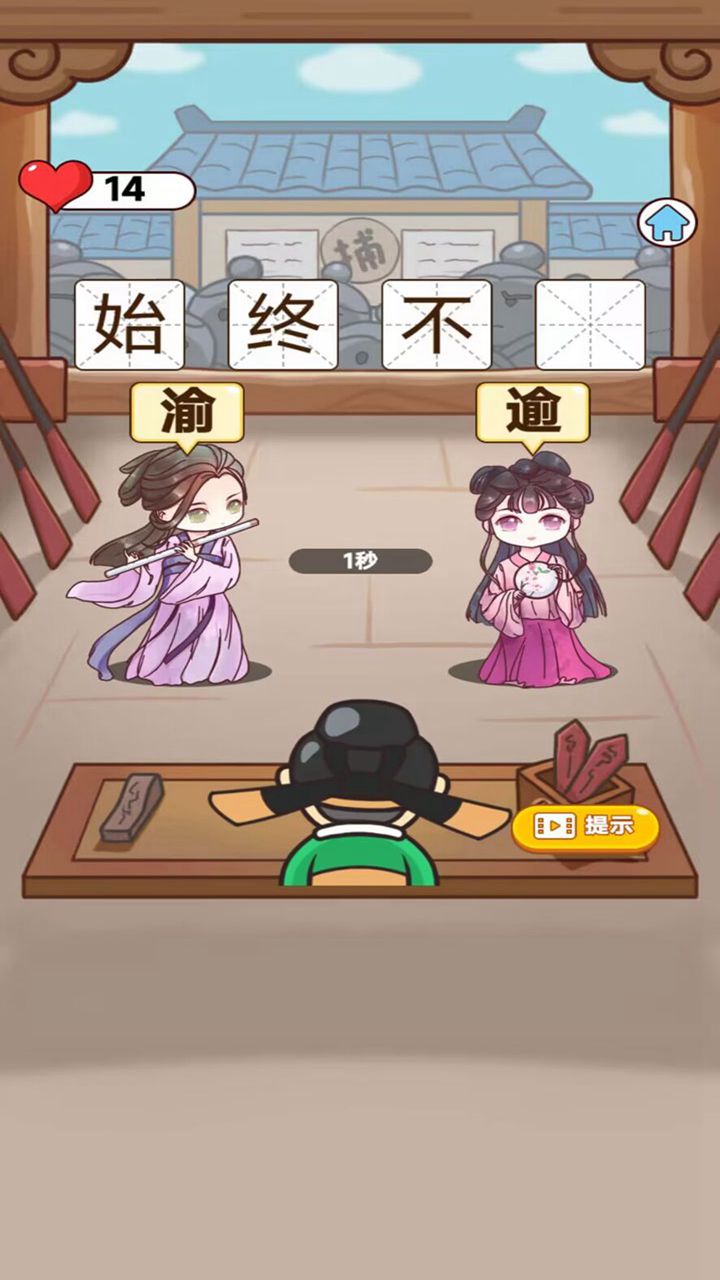Tap the 终 character tile

coord(283,320)
